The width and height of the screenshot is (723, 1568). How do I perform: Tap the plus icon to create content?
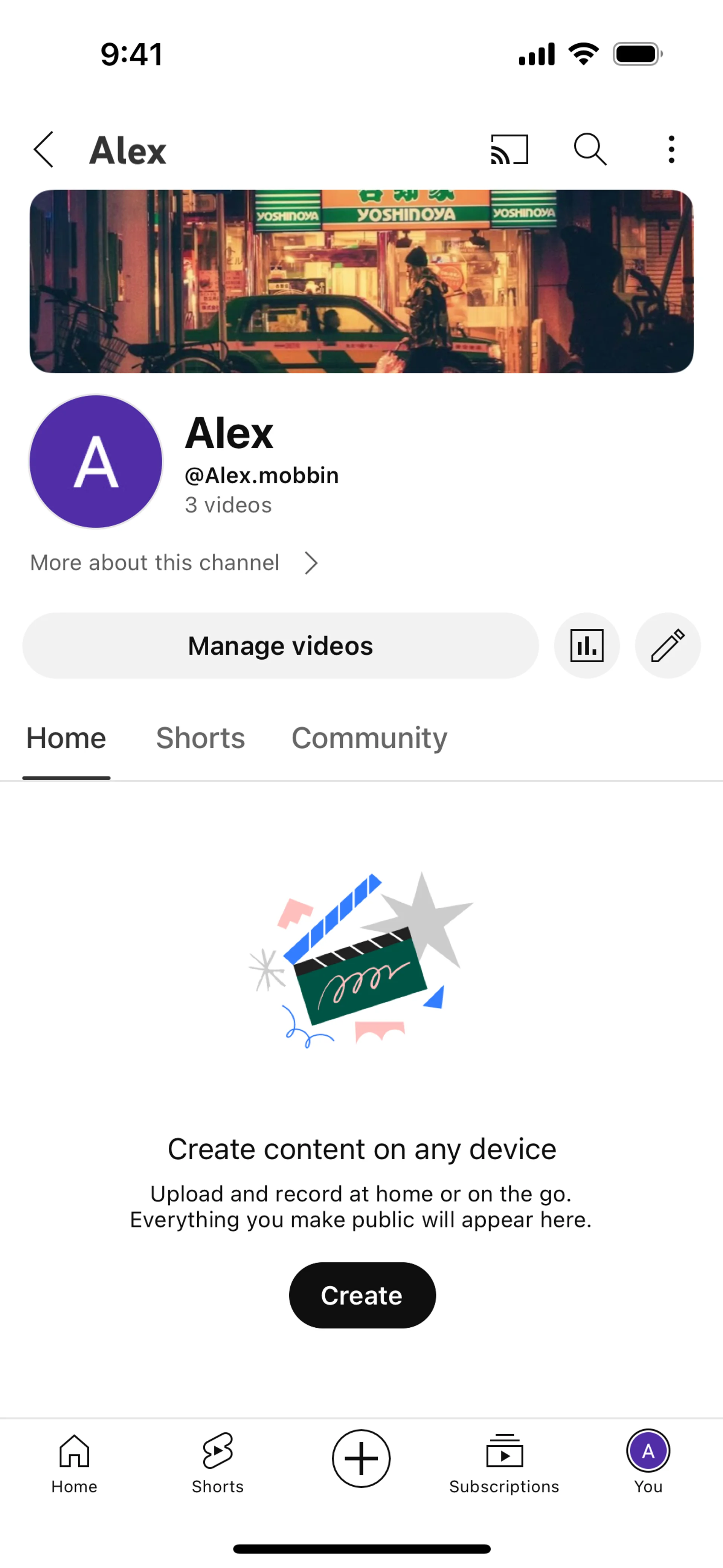(x=361, y=1458)
